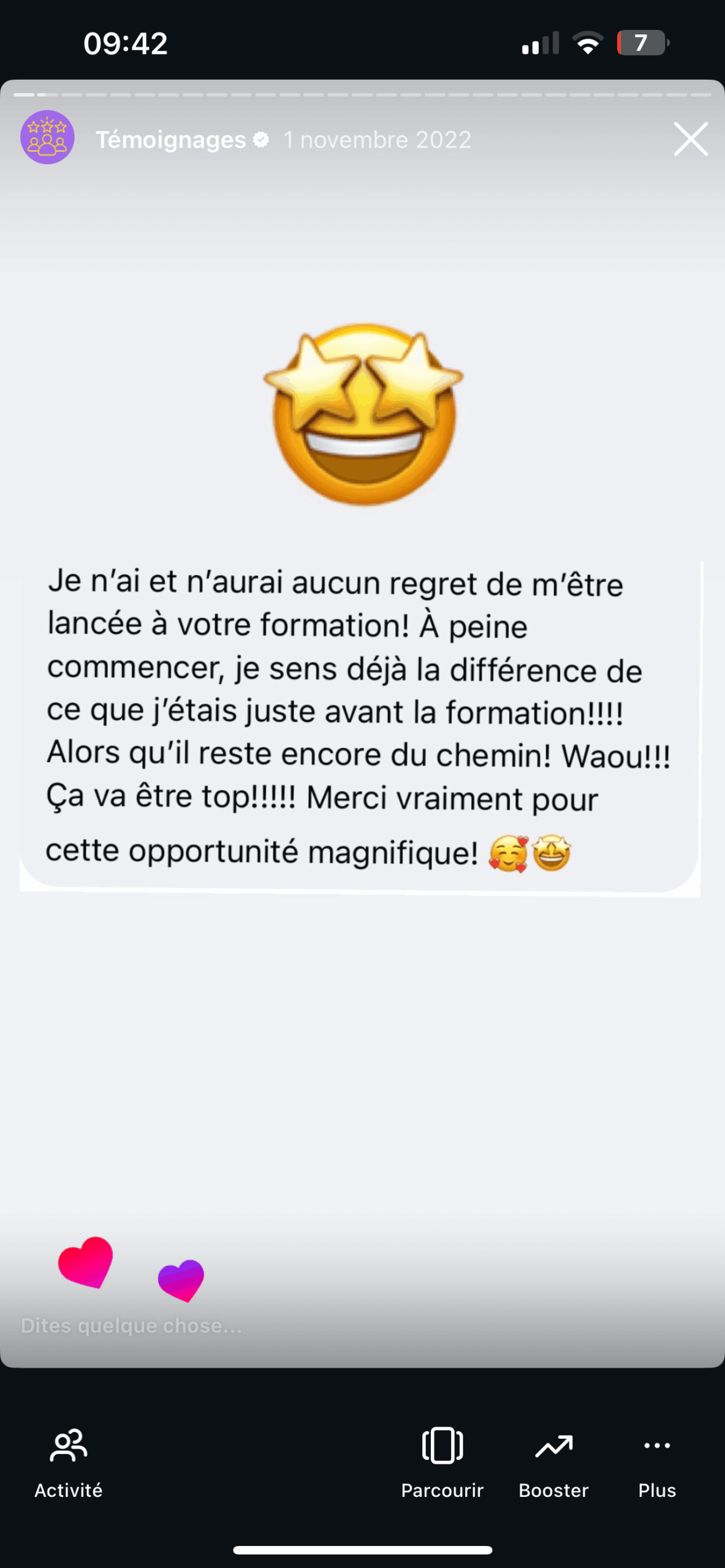
Task: Open the Plus options menu
Action: tap(656, 1462)
